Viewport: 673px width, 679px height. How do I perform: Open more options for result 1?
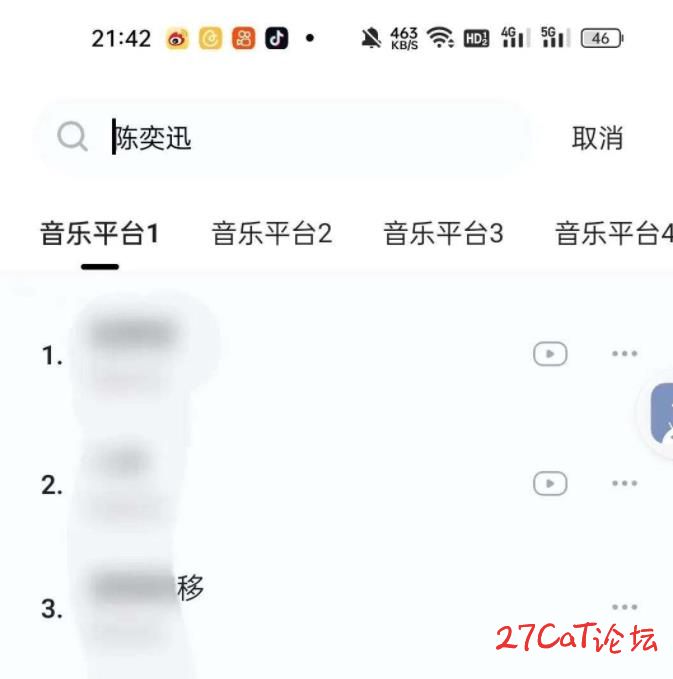coord(624,354)
